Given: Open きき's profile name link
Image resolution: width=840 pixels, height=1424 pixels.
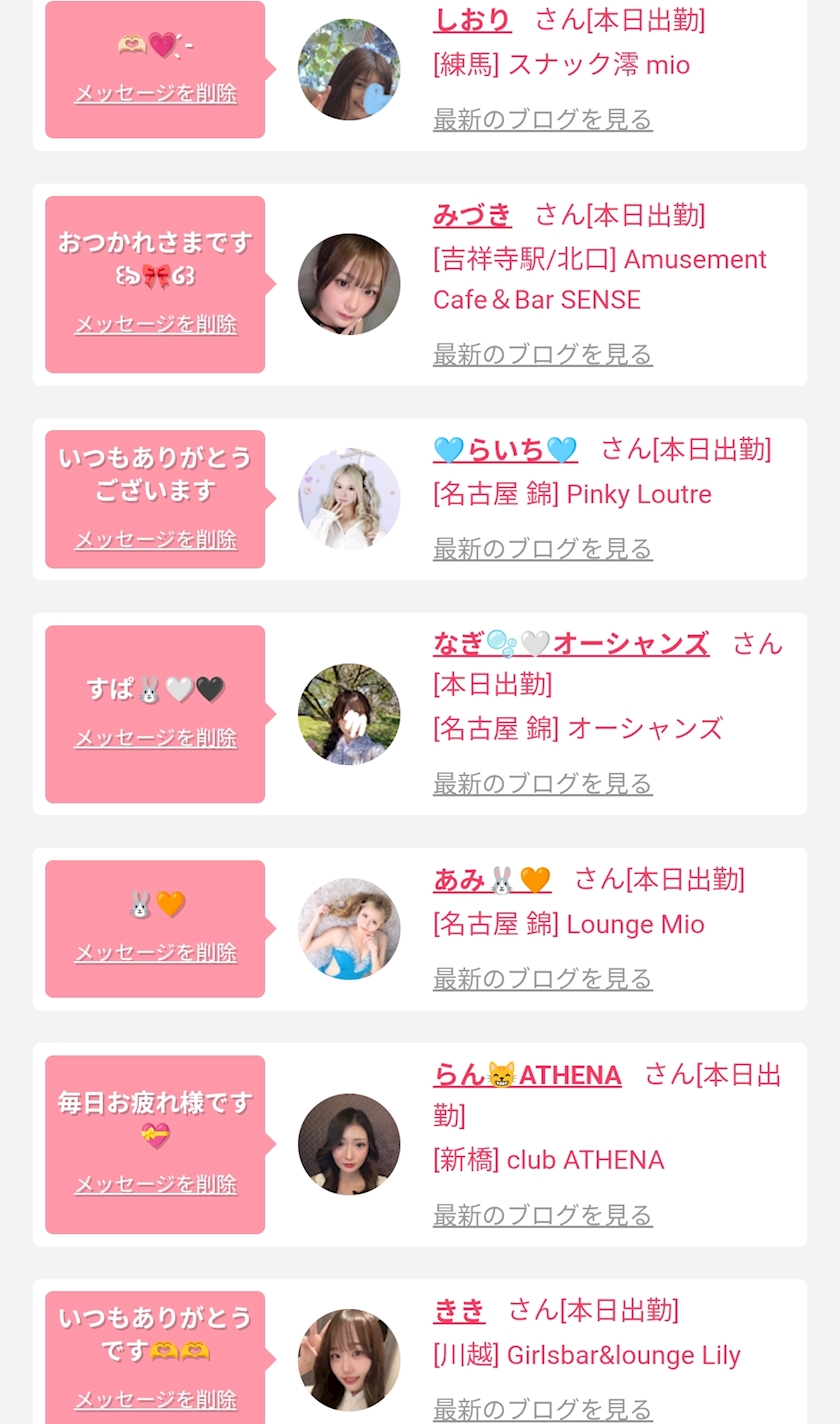Looking at the screenshot, I should pos(459,1310).
